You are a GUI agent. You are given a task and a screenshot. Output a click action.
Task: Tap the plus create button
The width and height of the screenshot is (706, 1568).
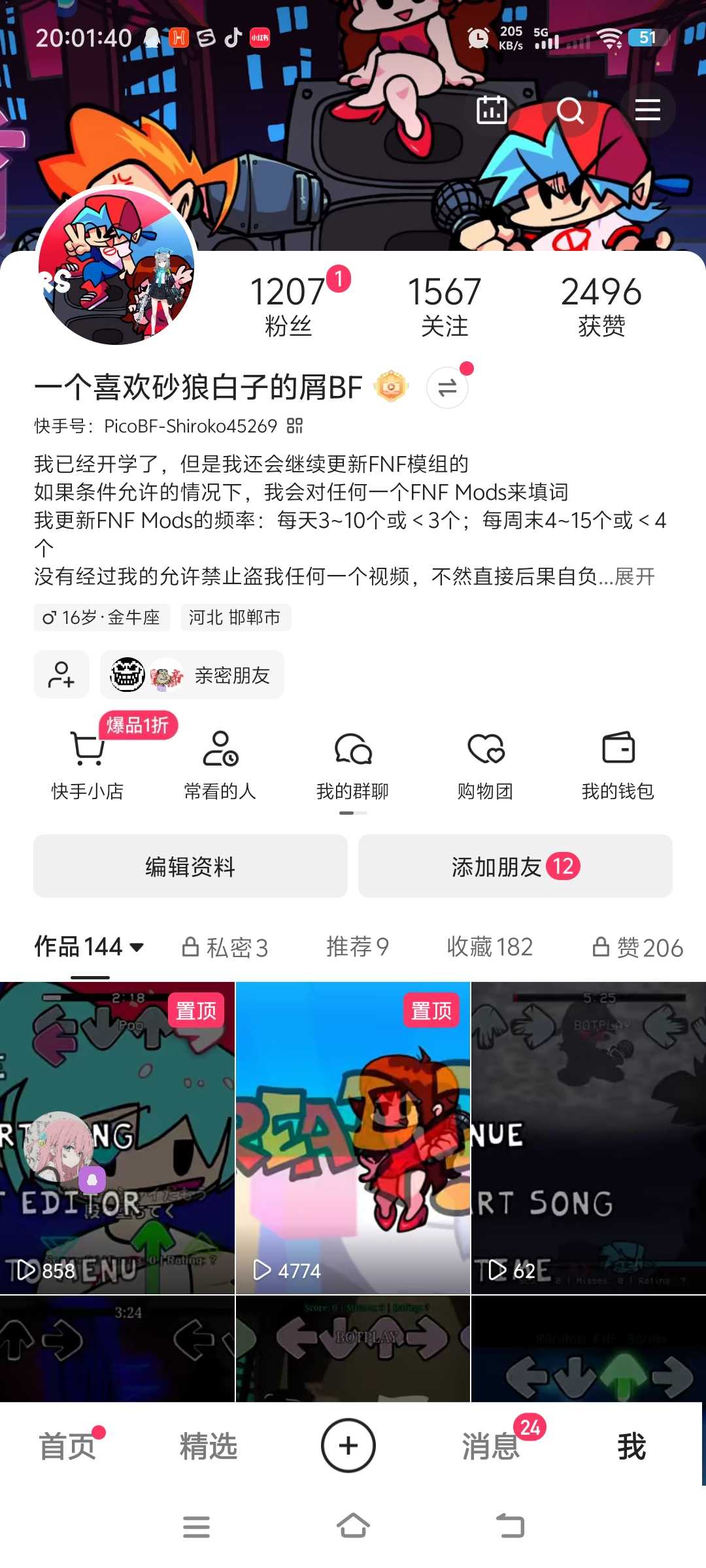[348, 1446]
